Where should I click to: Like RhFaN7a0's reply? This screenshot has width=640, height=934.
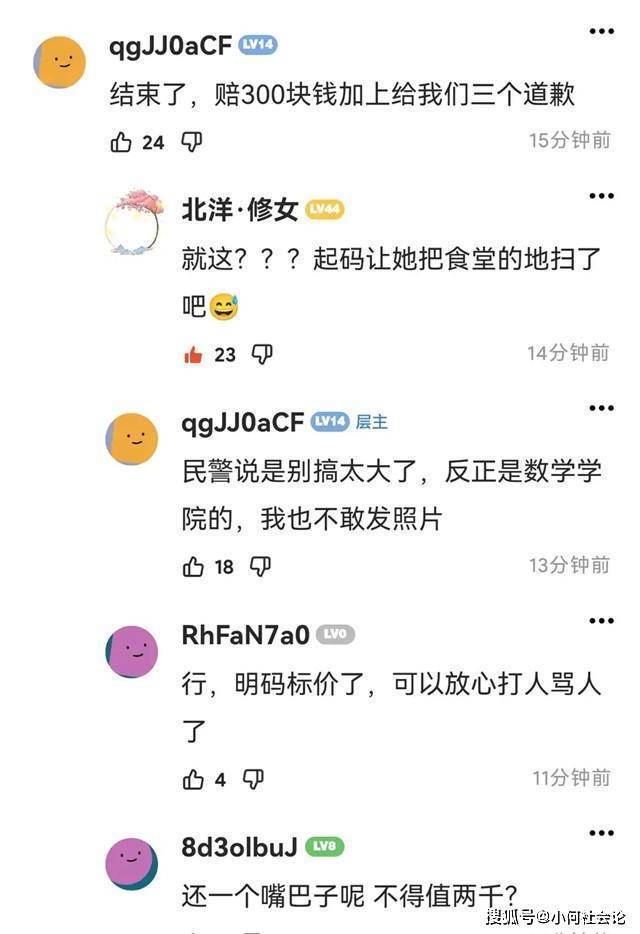tap(194, 779)
